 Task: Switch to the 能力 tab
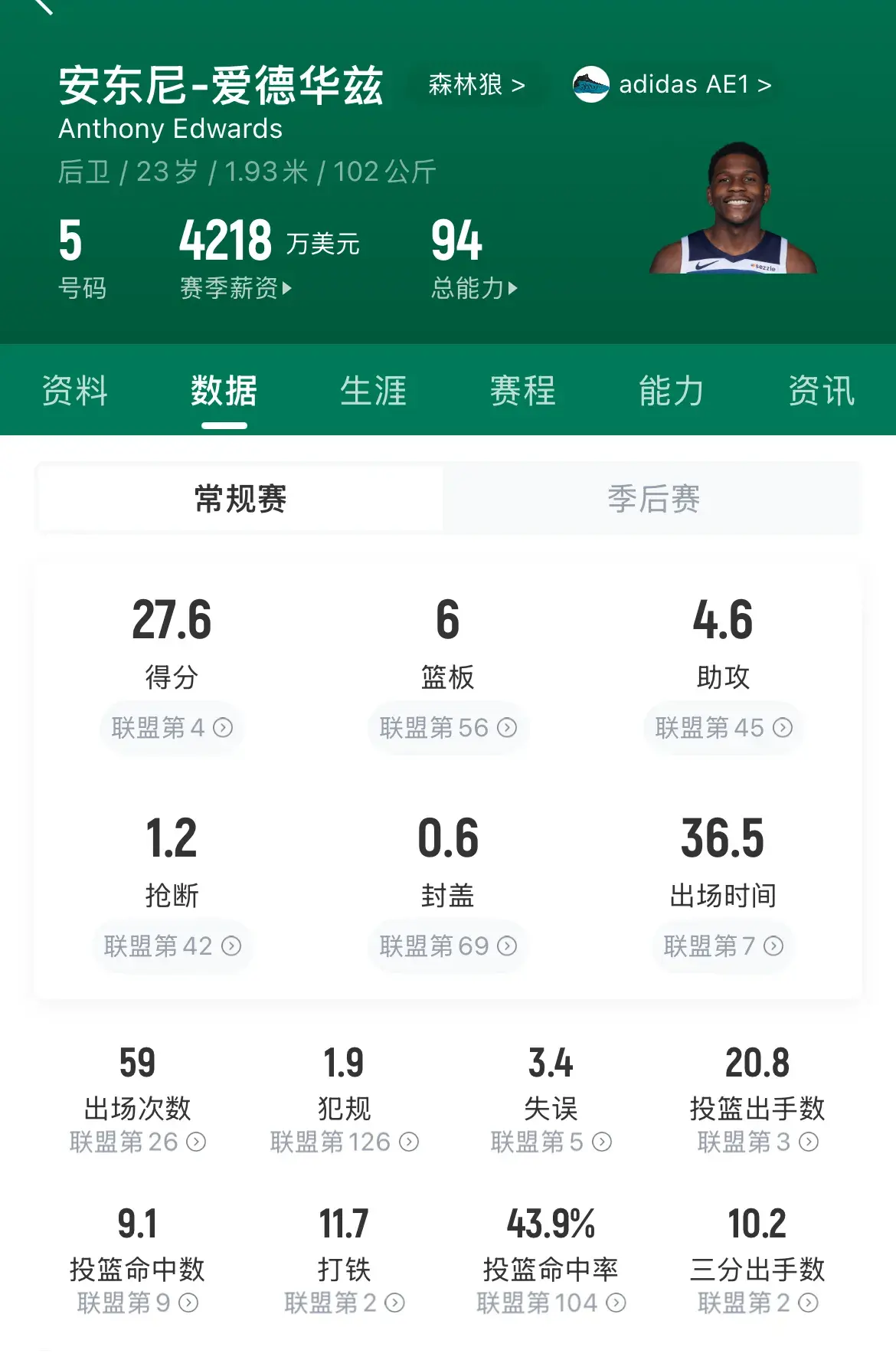click(672, 391)
